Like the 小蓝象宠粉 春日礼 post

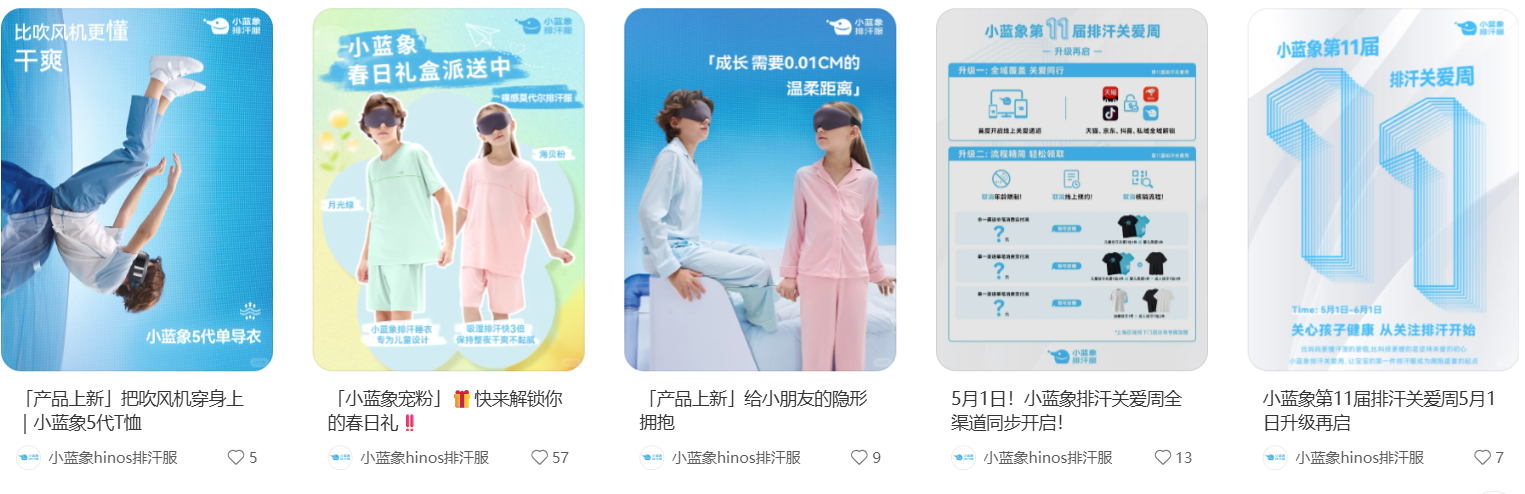pyautogui.click(x=539, y=457)
